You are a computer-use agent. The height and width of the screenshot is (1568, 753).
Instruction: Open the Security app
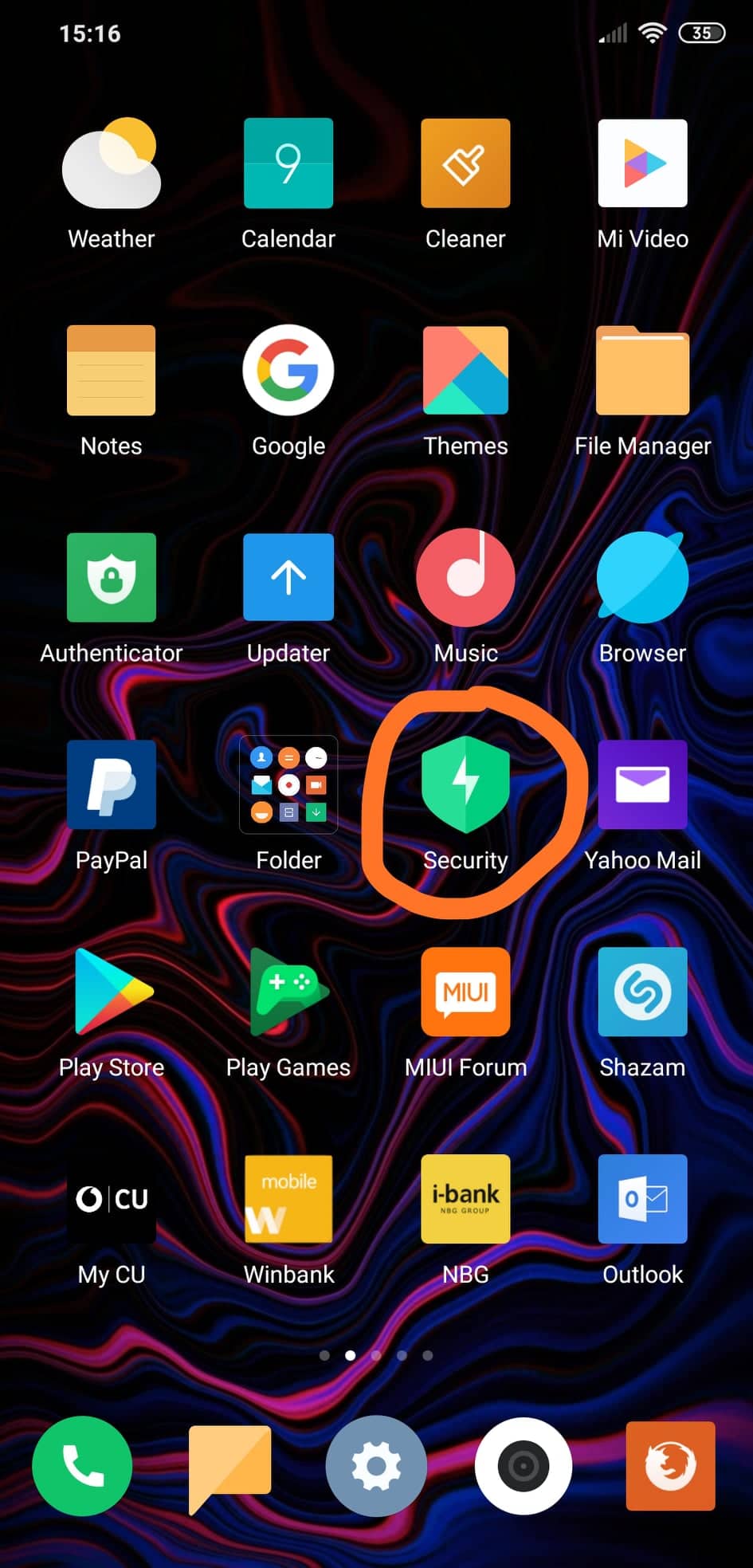pyautogui.click(x=465, y=785)
